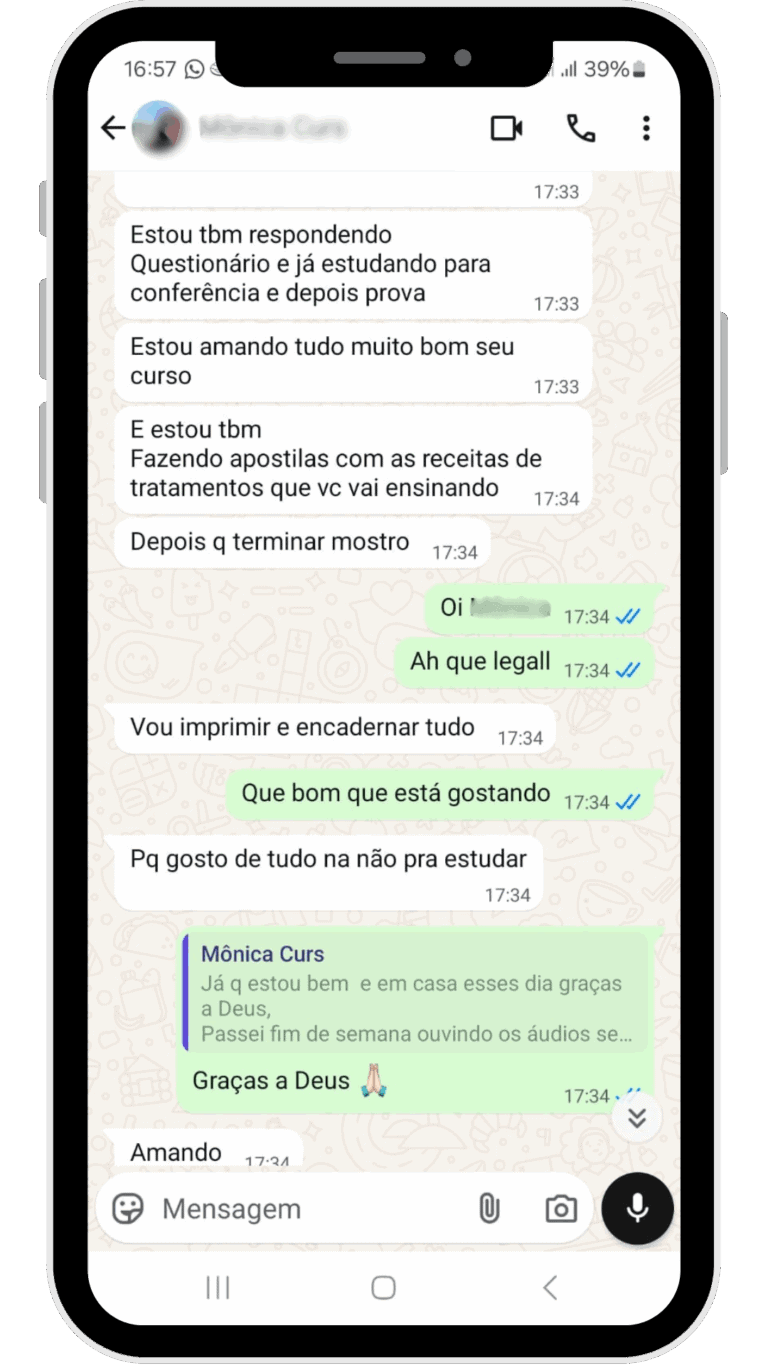Open the contact's profile photo
Screen dimensions: 768x1365
click(160, 128)
